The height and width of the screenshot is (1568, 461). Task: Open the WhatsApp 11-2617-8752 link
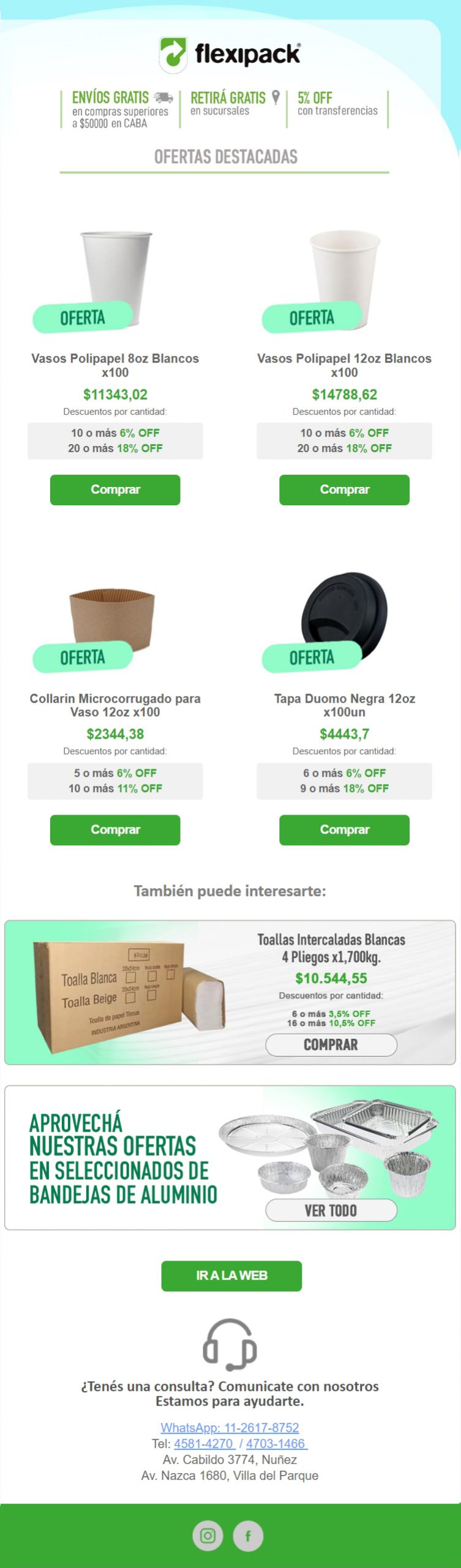point(230,1427)
